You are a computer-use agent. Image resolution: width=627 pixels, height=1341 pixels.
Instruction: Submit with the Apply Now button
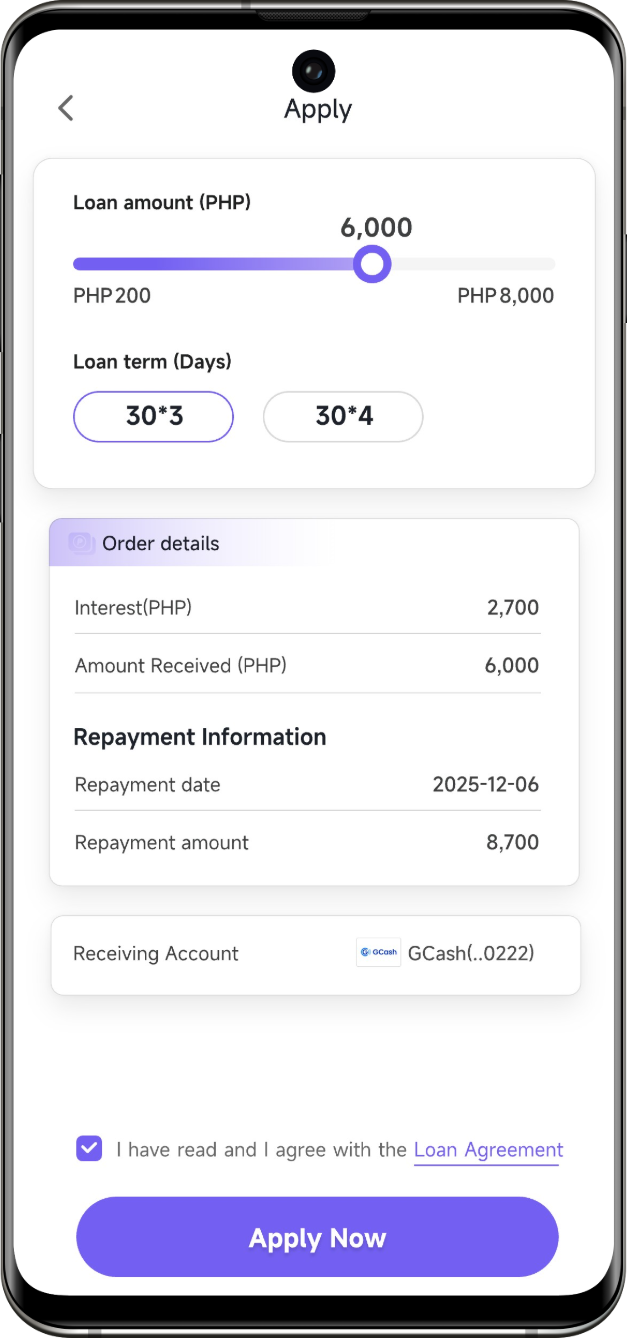coord(317,1237)
